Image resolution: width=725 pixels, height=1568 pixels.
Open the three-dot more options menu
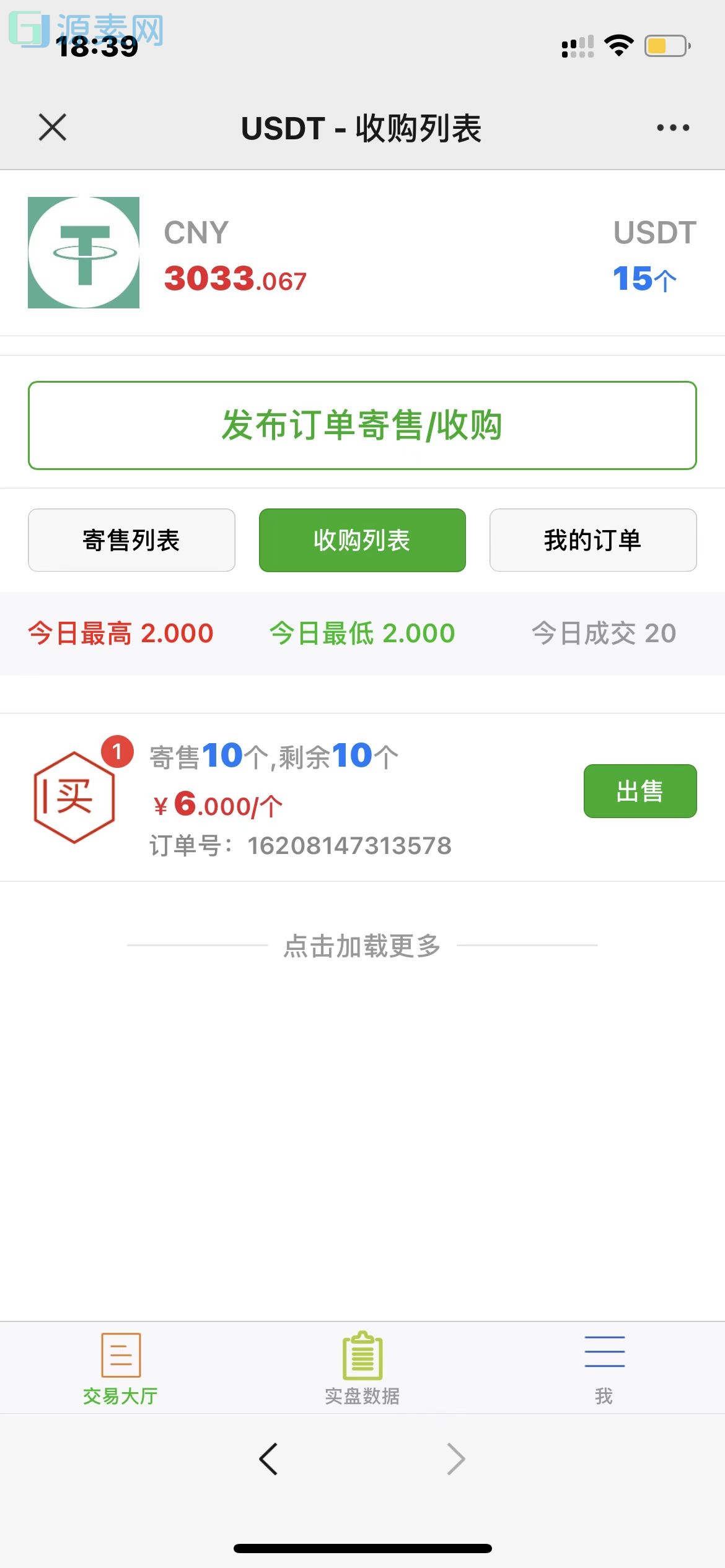(673, 127)
